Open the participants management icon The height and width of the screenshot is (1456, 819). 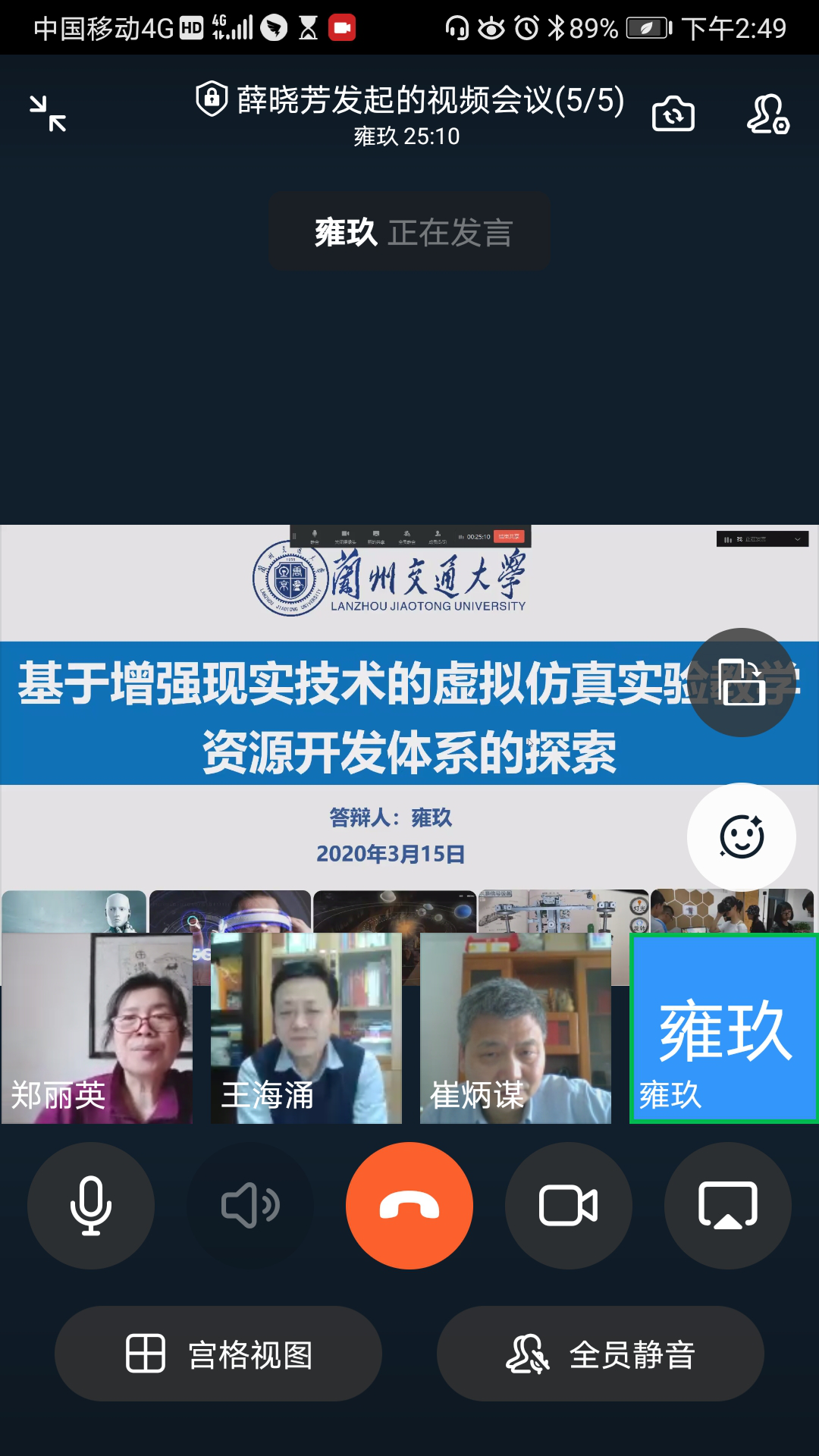click(x=767, y=114)
